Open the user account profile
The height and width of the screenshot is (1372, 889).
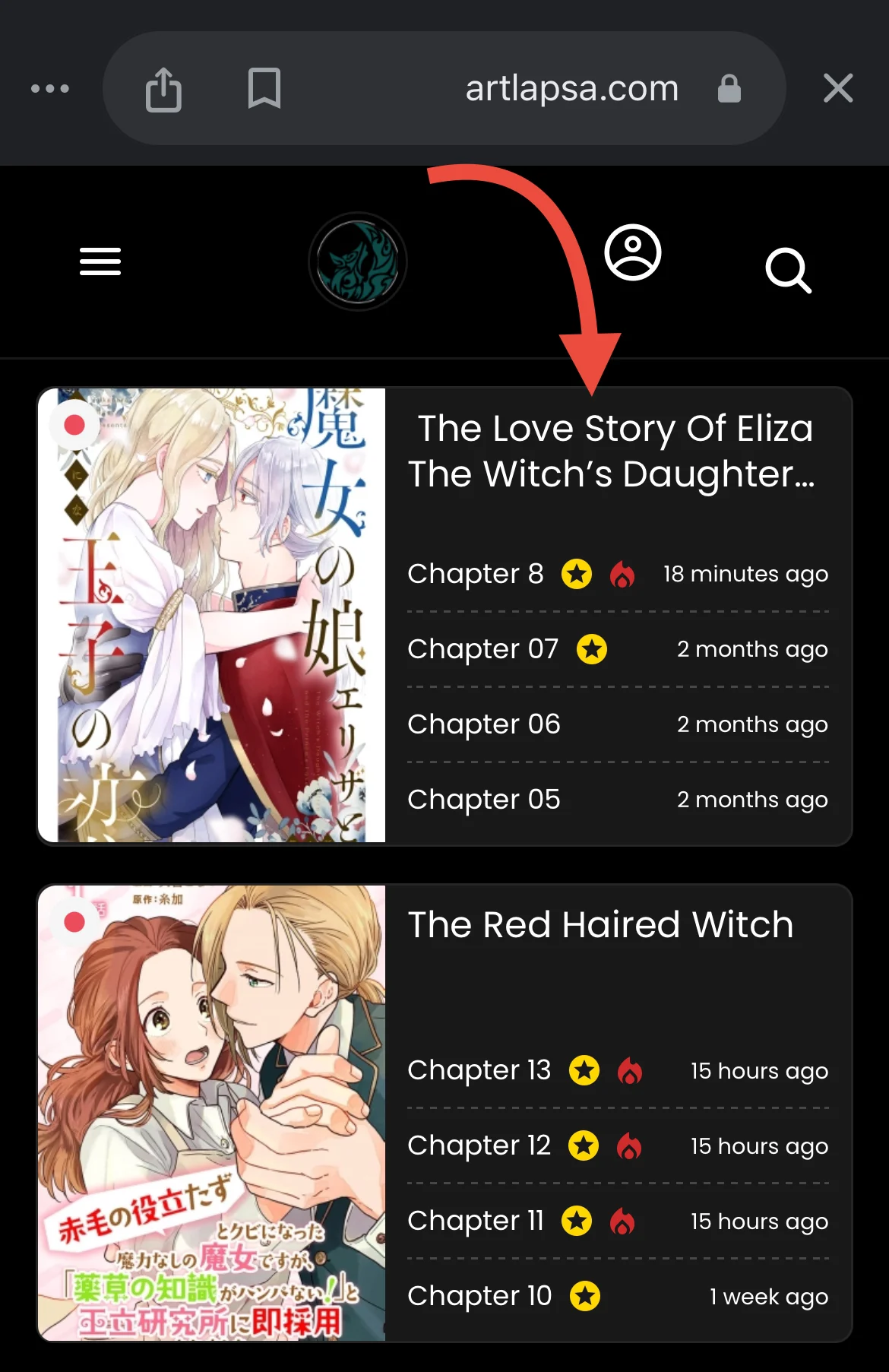pyautogui.click(x=632, y=252)
